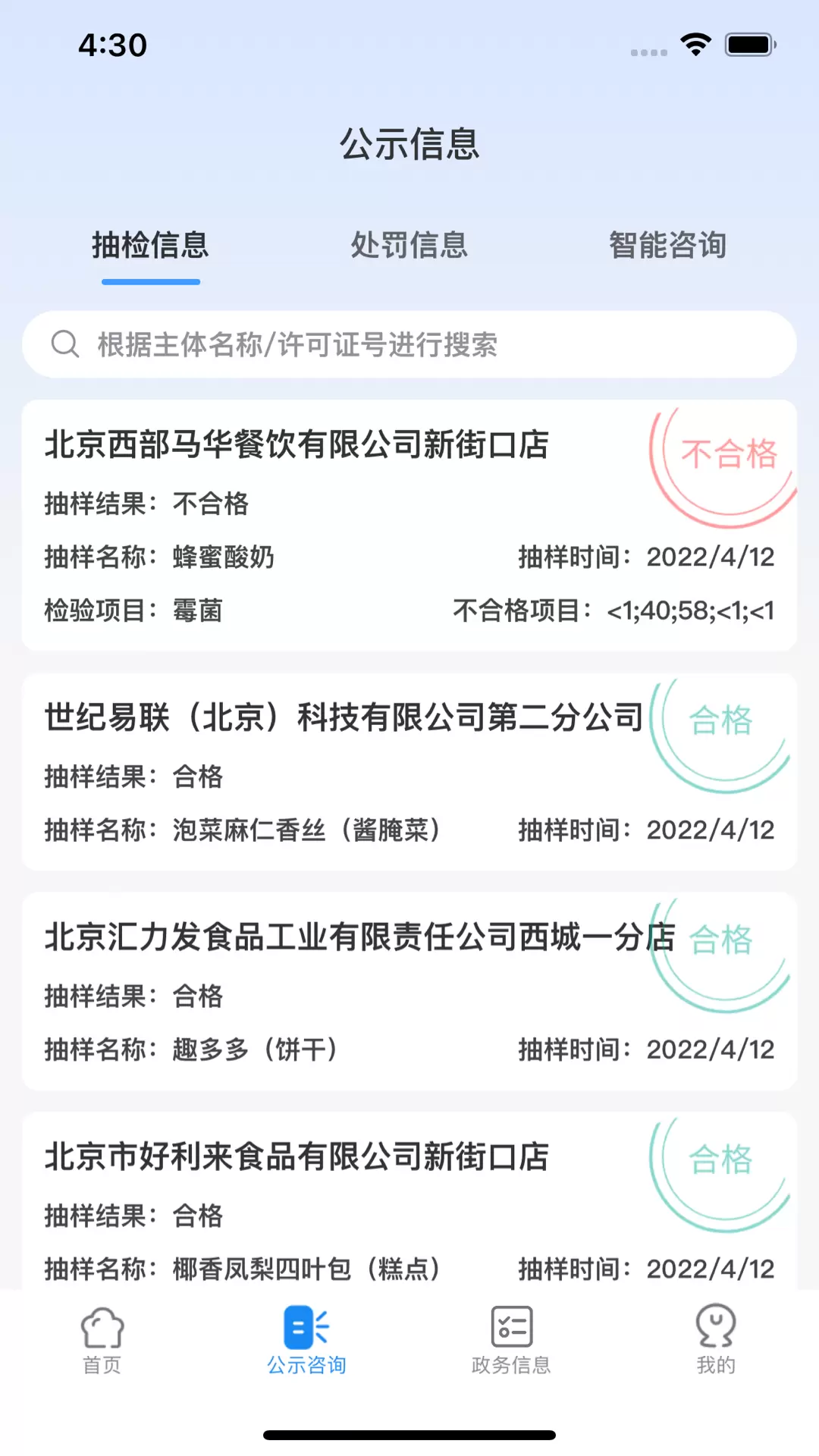The image size is (819, 1456).
Task: Tap the search box for 主体名称/许可证号
Action: click(409, 344)
